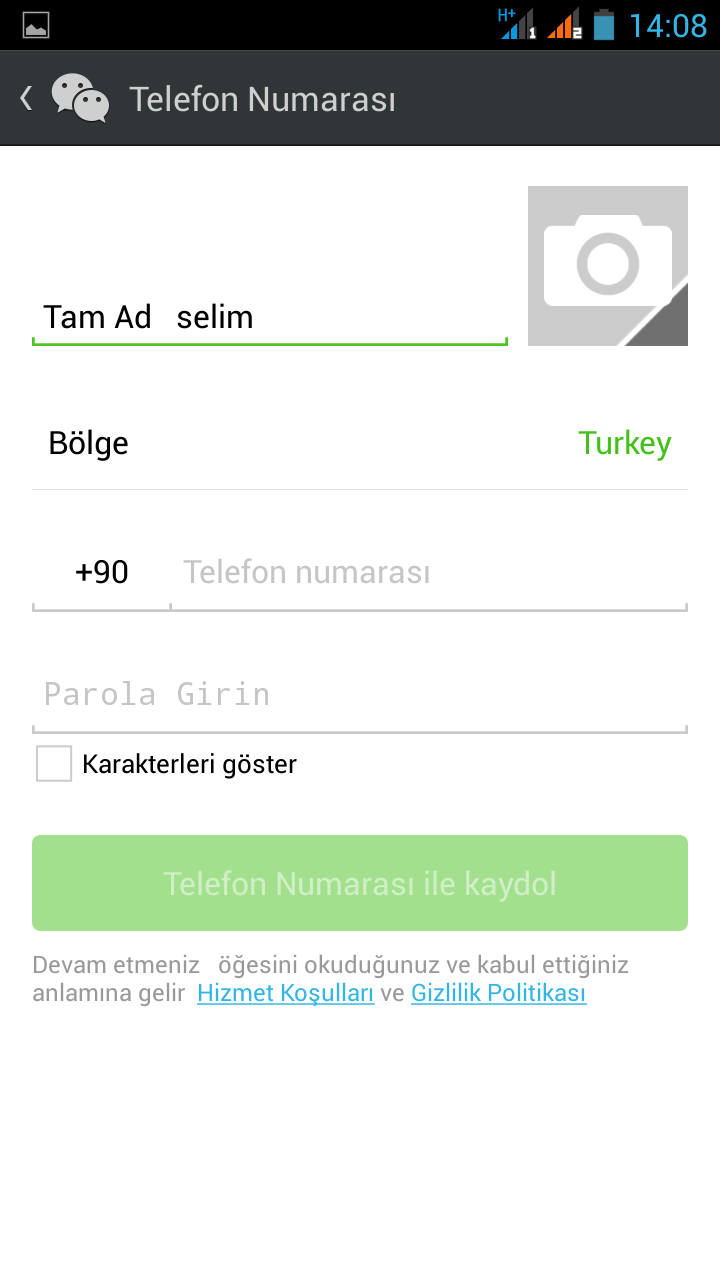Change the +90 country code
The image size is (720, 1280).
(101, 573)
